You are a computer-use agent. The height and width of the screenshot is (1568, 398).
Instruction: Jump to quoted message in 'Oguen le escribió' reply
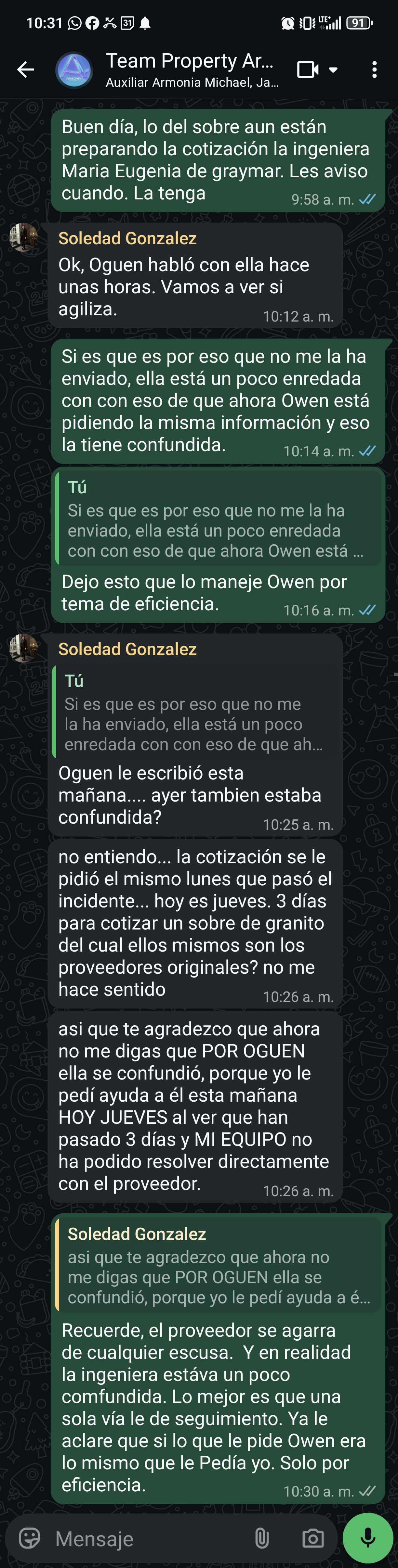tap(195, 712)
